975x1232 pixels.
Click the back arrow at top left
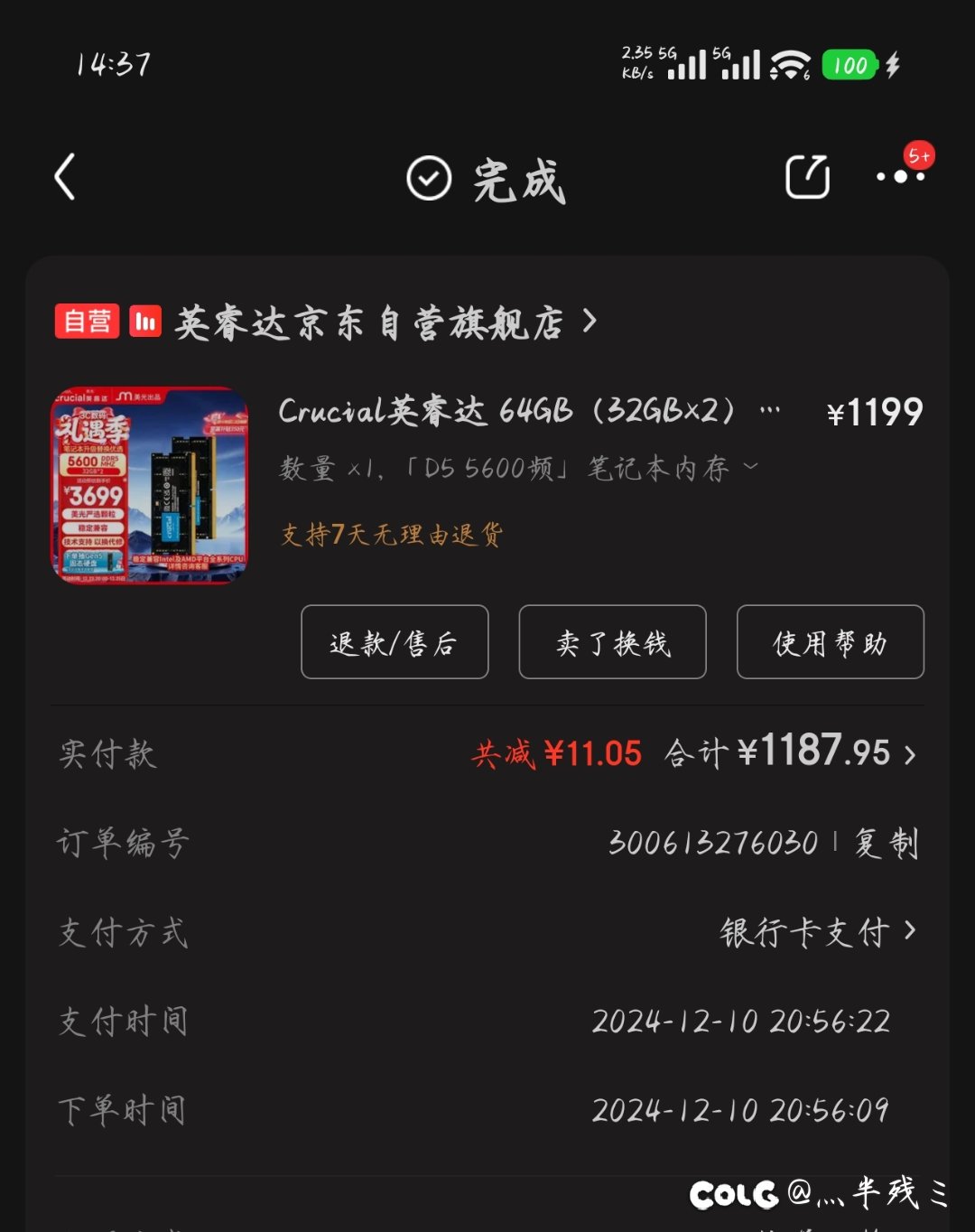coord(64,177)
